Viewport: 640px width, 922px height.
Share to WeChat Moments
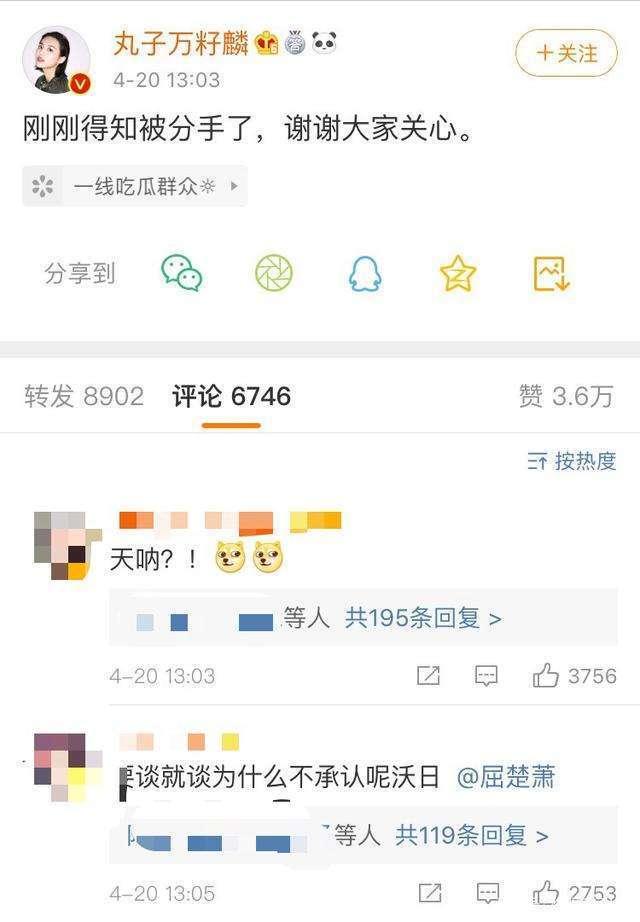click(x=273, y=273)
